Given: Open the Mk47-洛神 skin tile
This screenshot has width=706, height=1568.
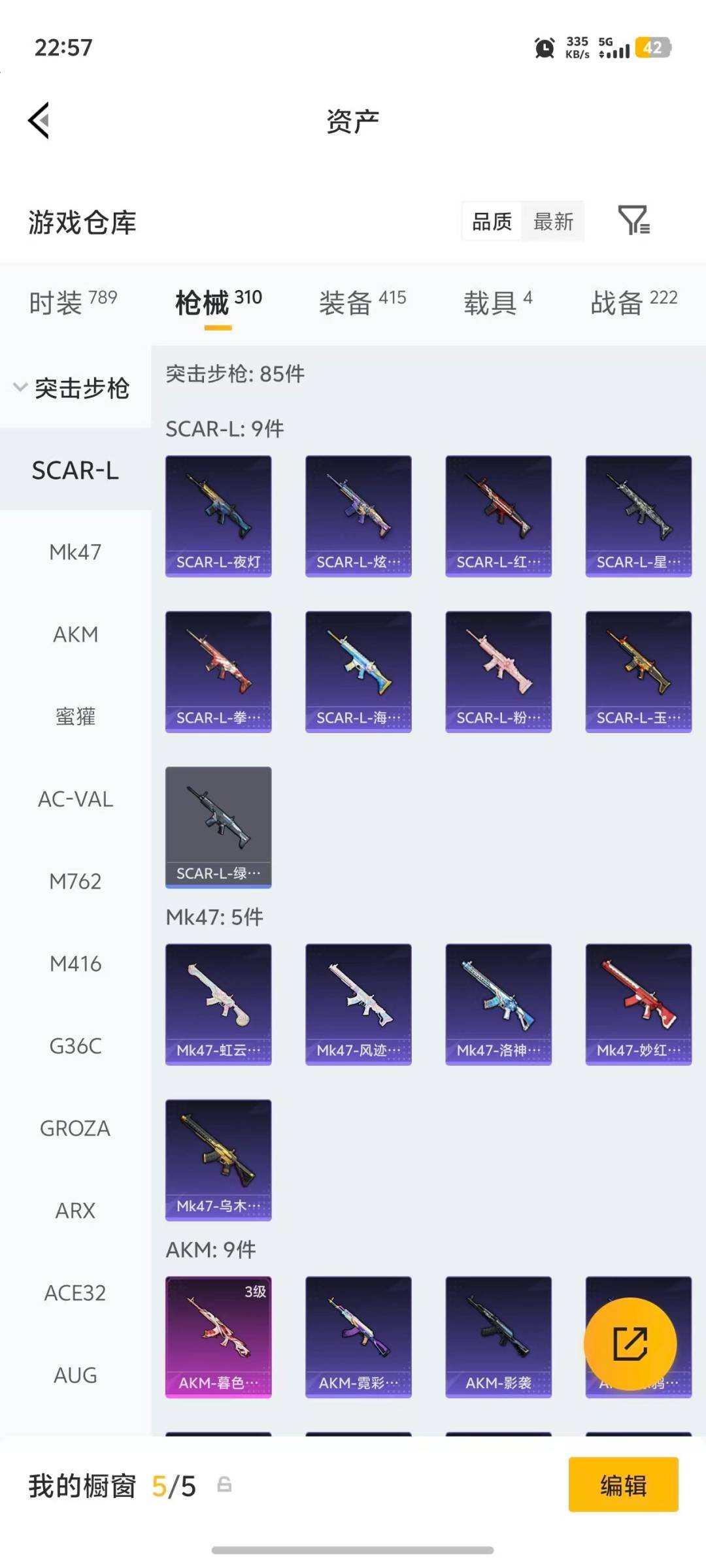Looking at the screenshot, I should coord(498,1004).
